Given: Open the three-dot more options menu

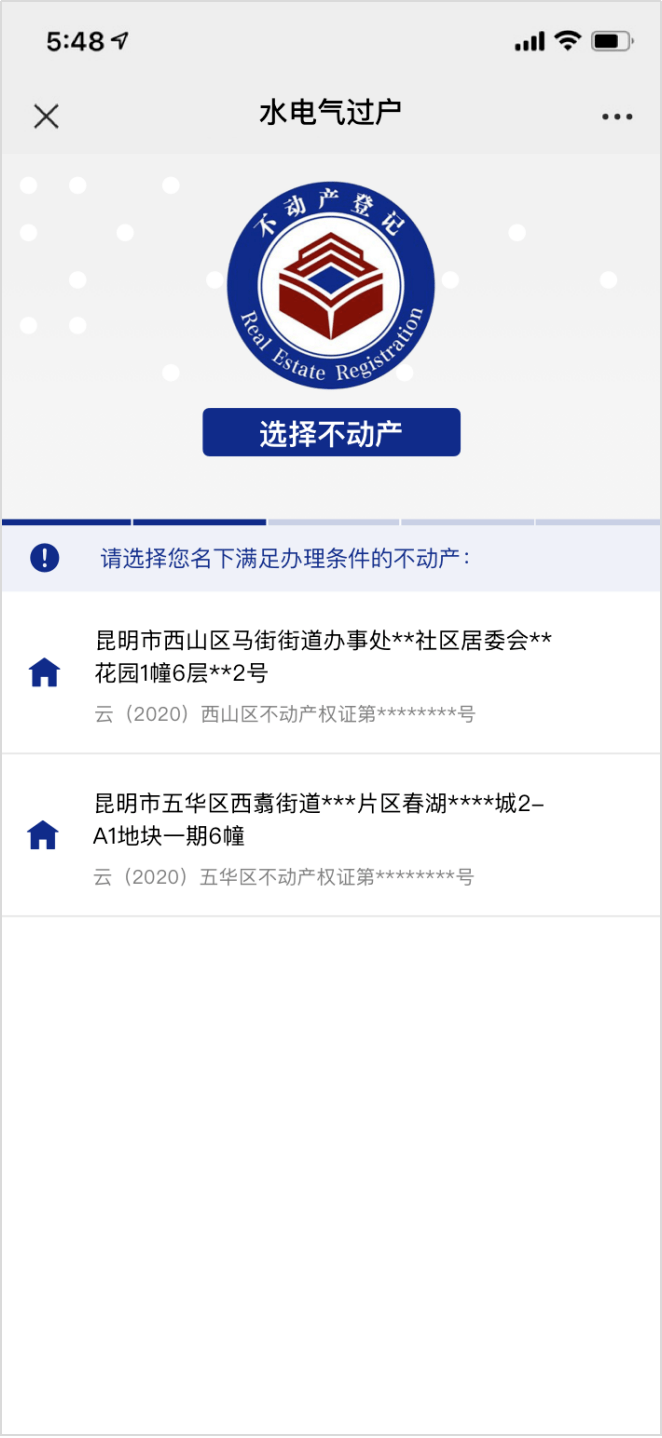Looking at the screenshot, I should tap(617, 116).
